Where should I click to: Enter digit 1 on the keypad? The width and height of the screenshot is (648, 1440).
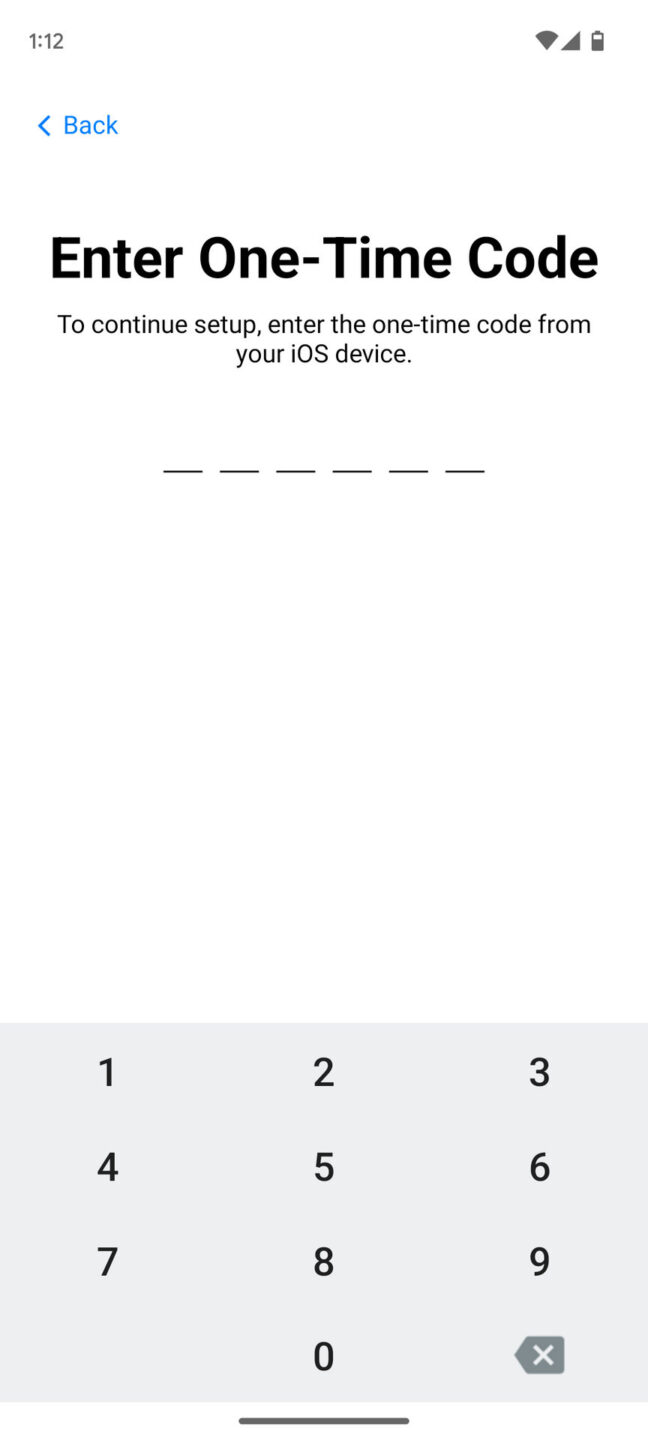coord(107,1072)
